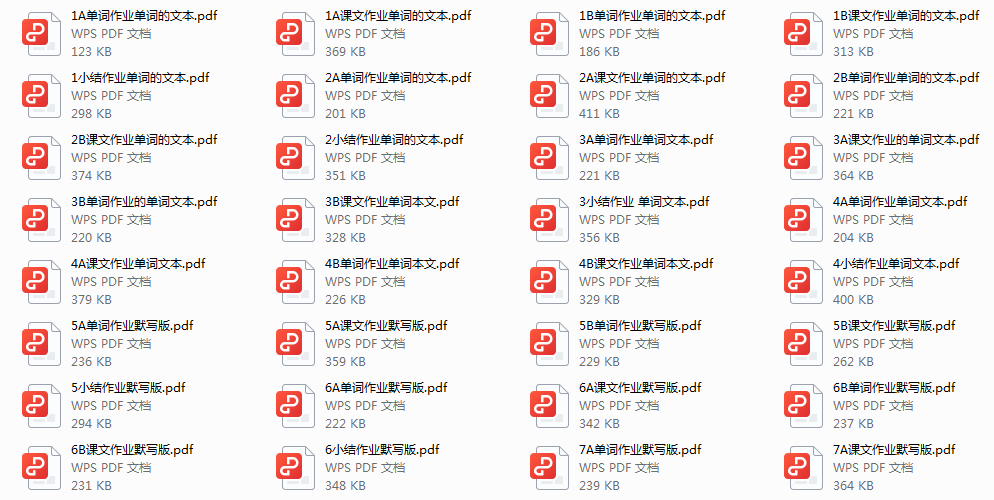Open 5A单词作业默写版.pdf

click(132, 326)
